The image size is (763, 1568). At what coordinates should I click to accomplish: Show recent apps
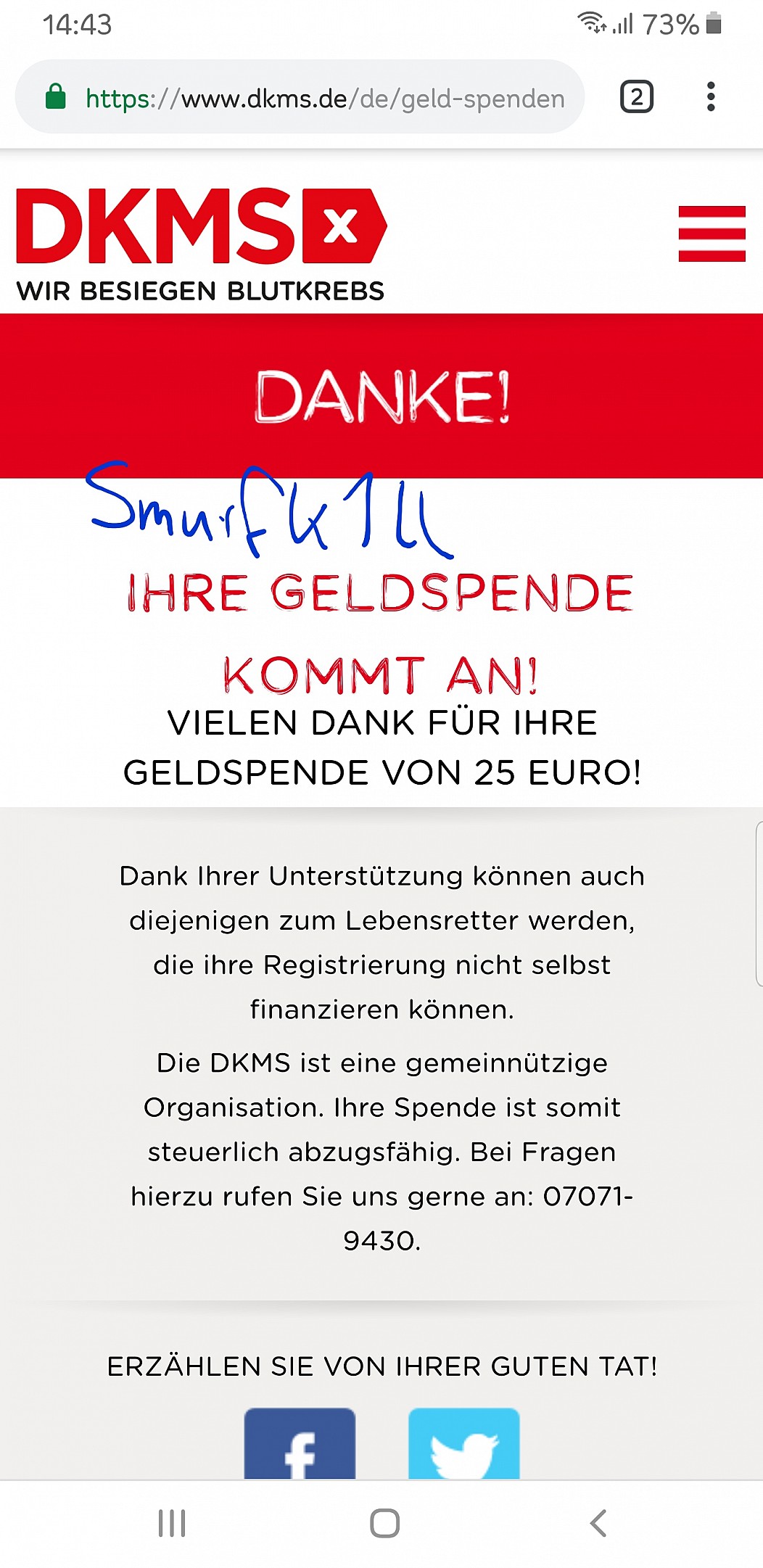(172, 1523)
